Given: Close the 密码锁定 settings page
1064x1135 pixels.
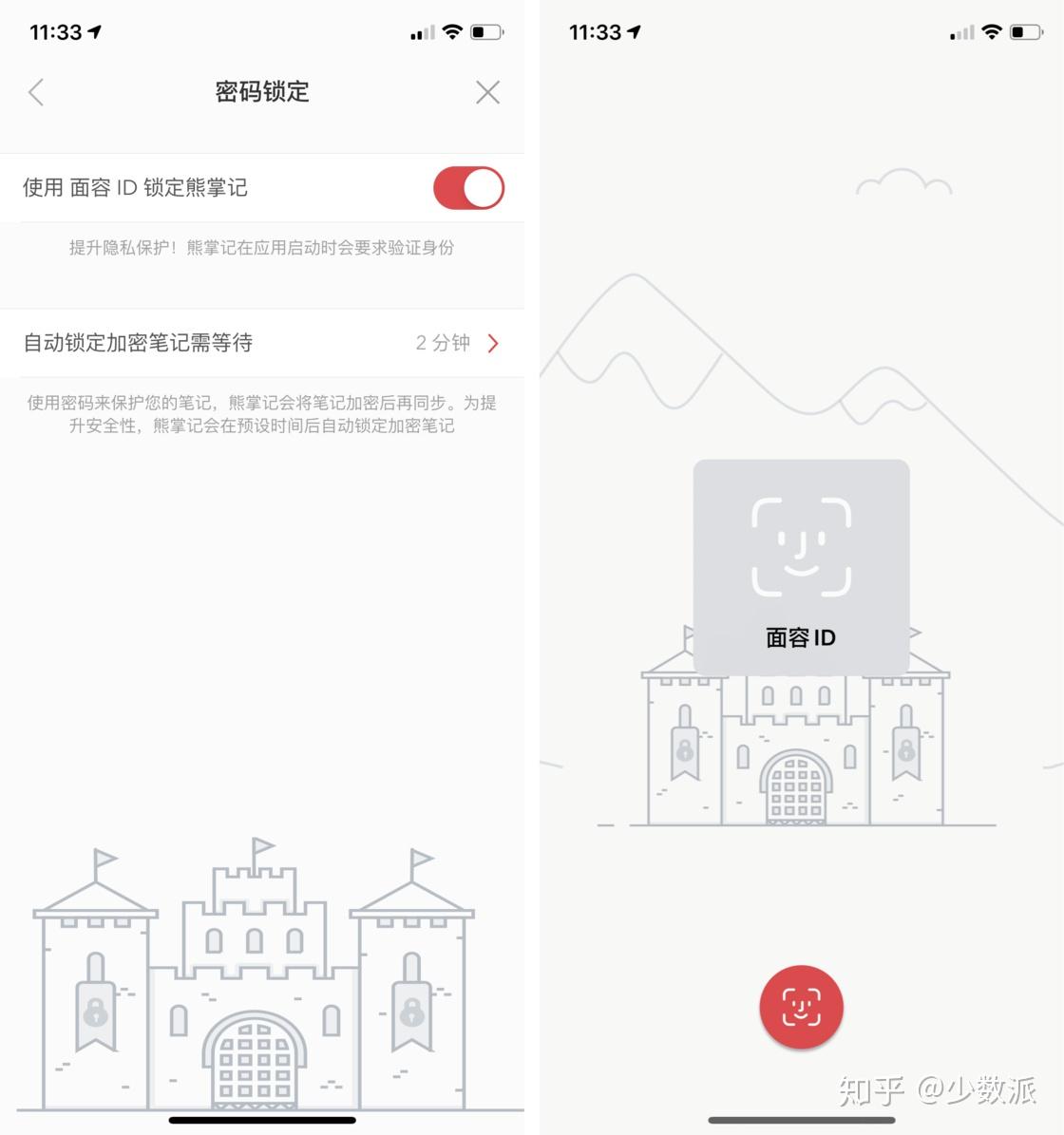Looking at the screenshot, I should [x=487, y=92].
